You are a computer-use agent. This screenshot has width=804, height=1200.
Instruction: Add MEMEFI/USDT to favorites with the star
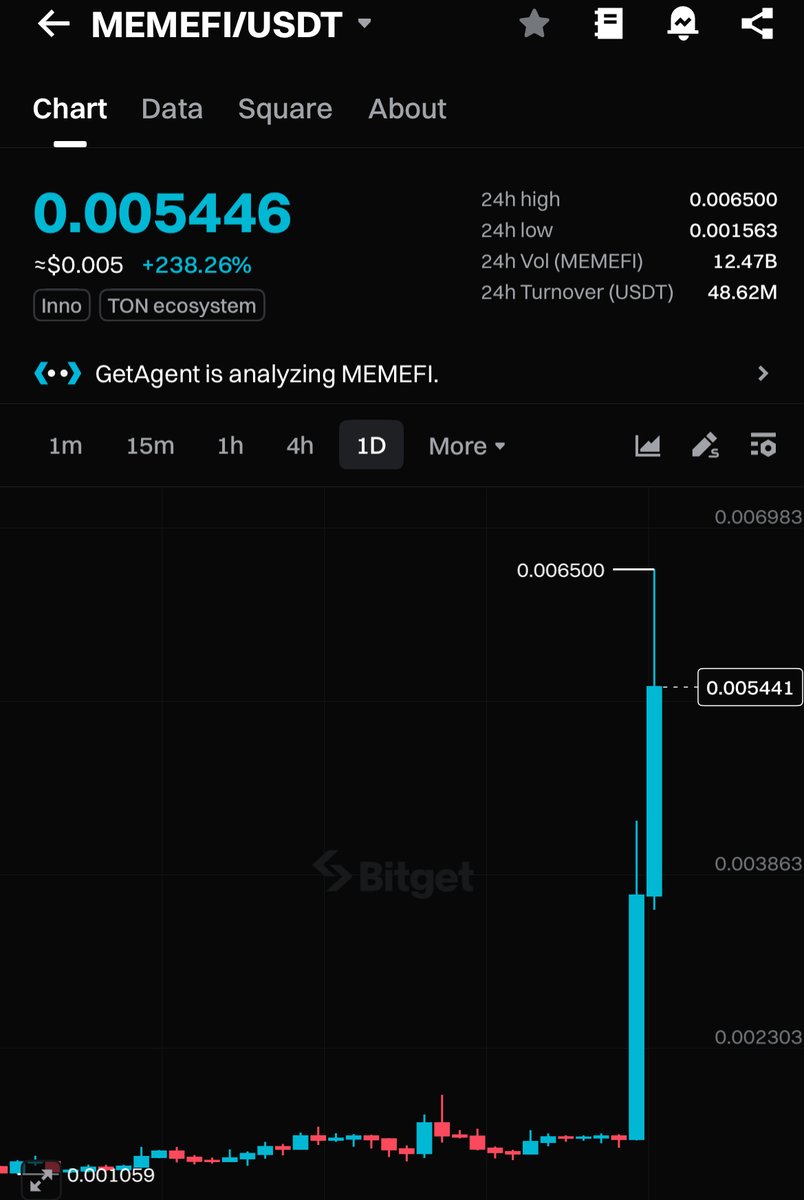pos(535,24)
